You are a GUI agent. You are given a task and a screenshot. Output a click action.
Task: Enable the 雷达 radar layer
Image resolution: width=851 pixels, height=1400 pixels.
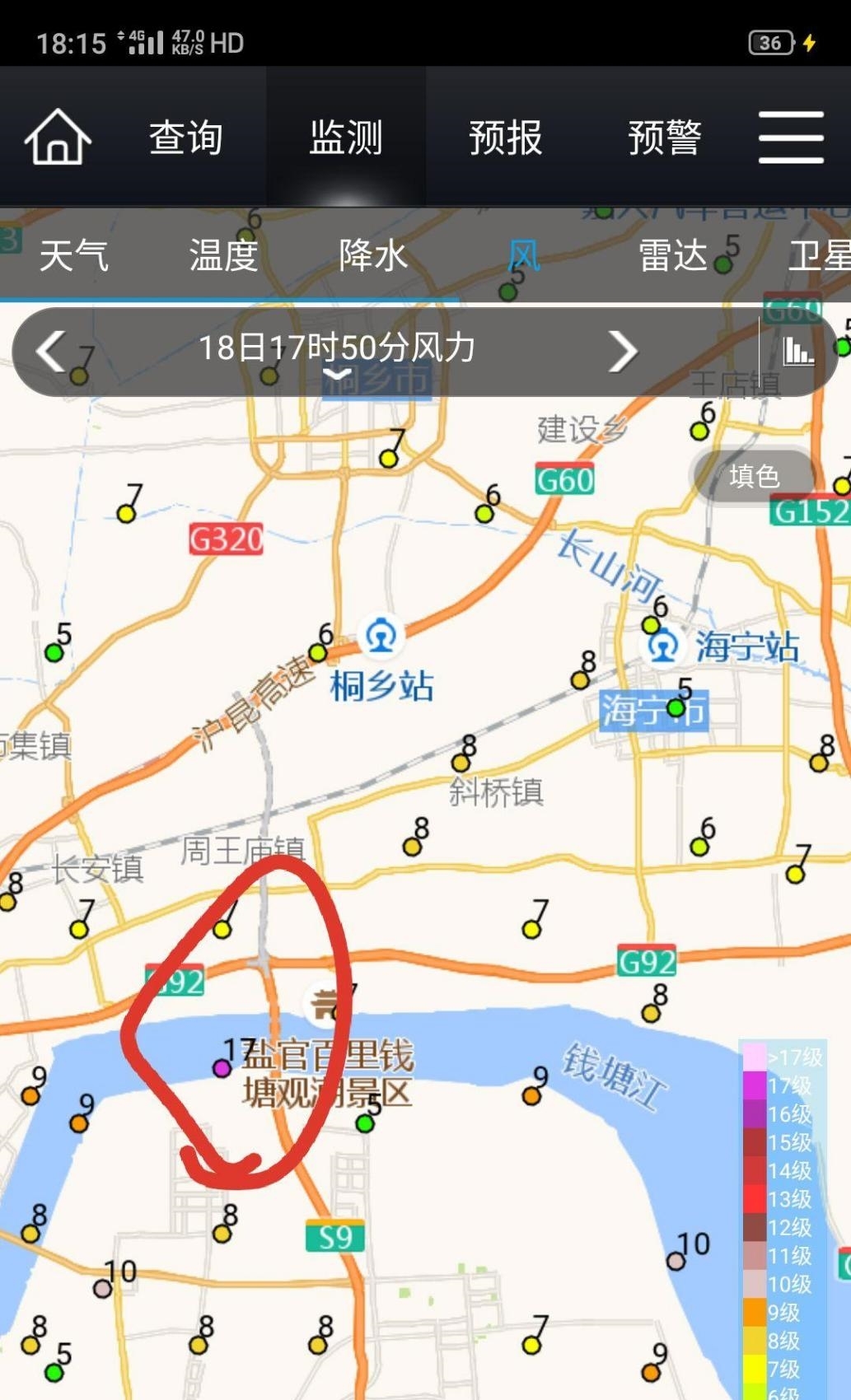click(x=671, y=256)
